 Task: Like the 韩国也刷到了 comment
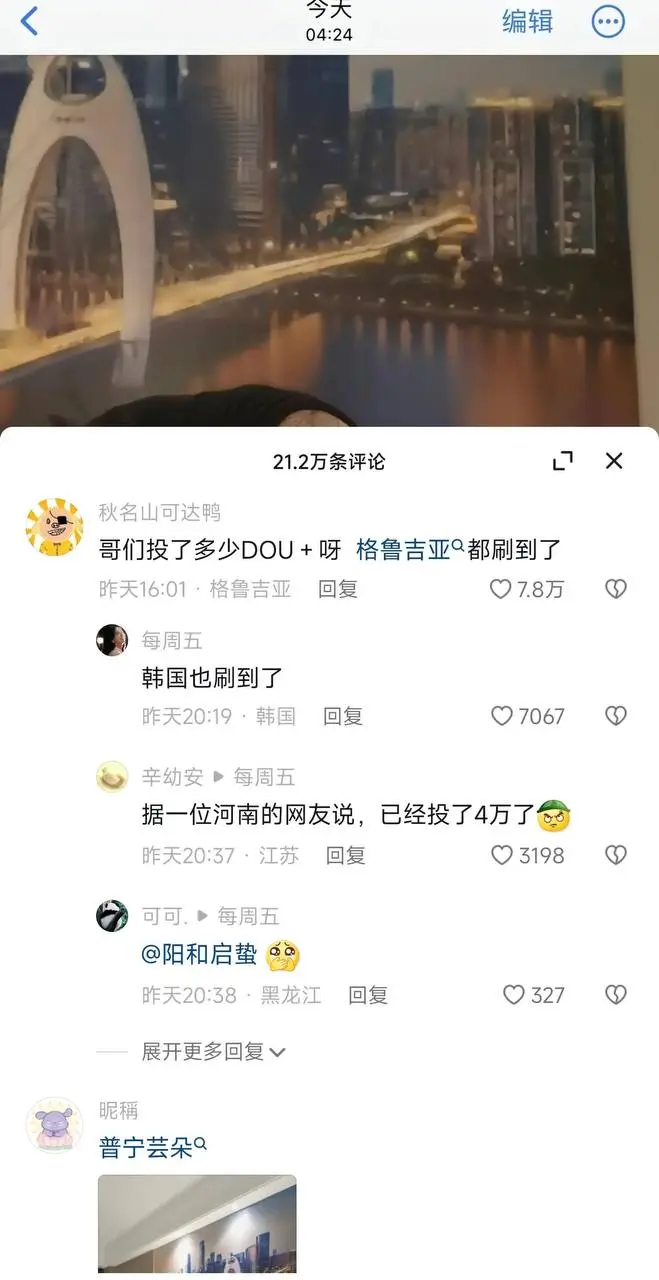[528, 716]
